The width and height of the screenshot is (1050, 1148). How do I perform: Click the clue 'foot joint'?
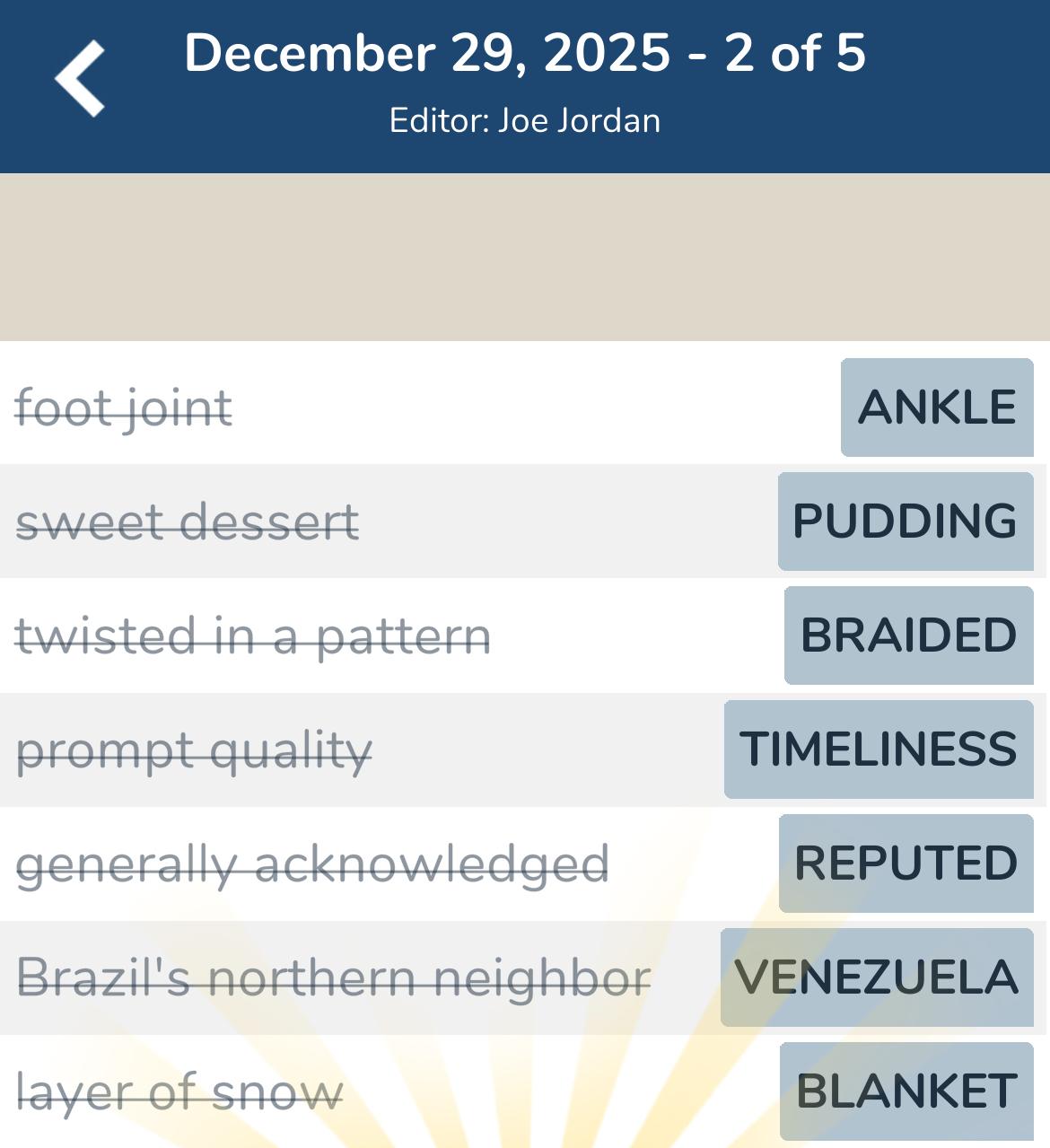[x=125, y=407]
